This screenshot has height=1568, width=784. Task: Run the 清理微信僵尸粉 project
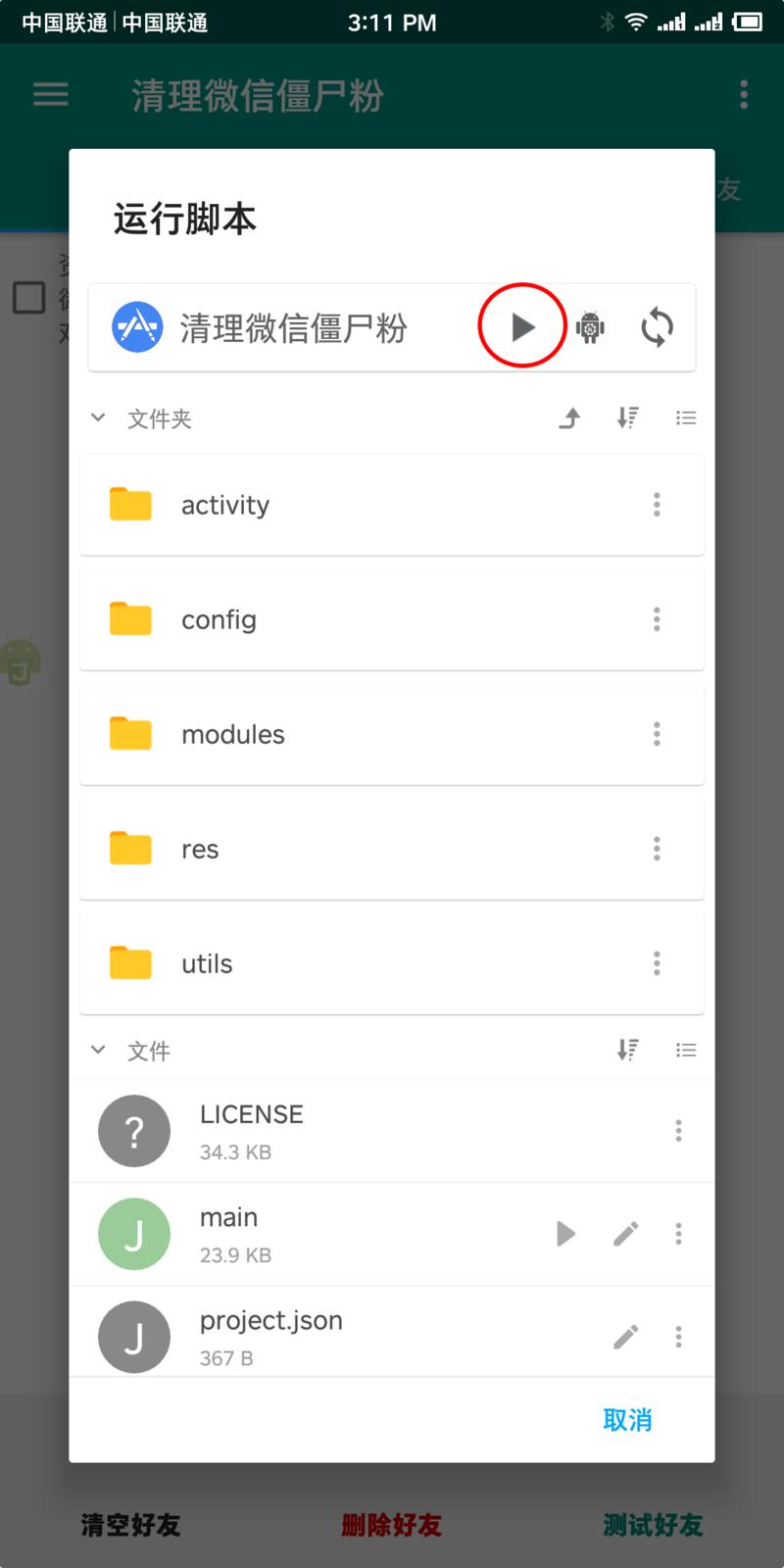click(522, 326)
